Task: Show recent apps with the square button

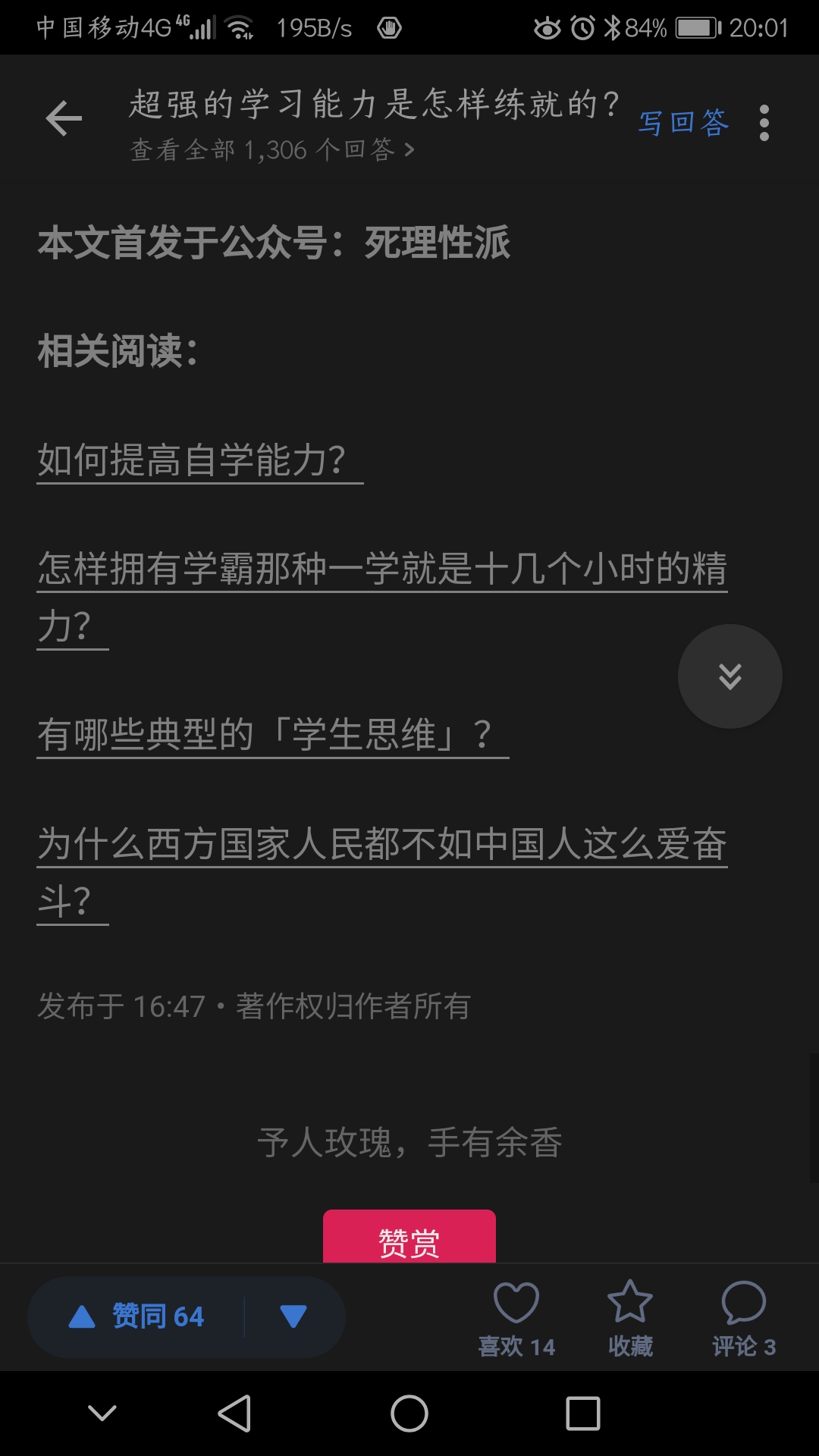Action: point(582,1414)
